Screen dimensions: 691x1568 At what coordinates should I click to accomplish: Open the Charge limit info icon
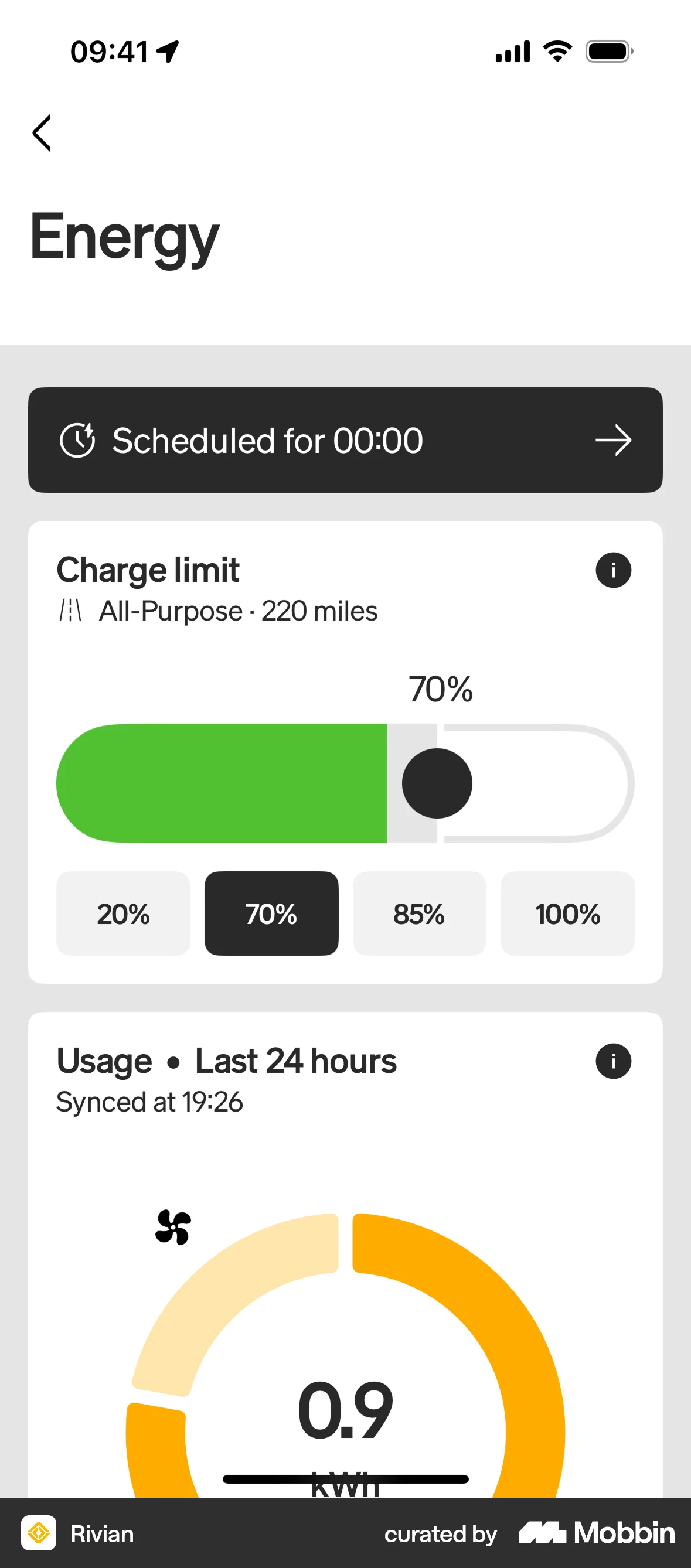point(614,570)
